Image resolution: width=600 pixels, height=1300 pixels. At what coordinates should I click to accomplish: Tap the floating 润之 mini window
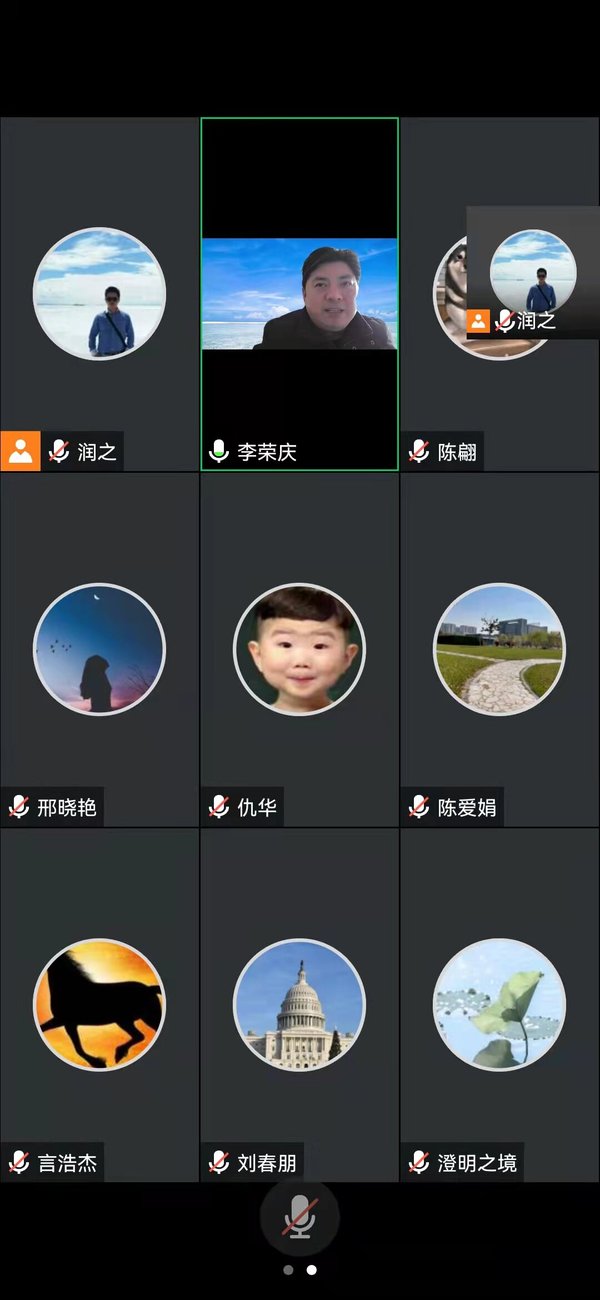tap(533, 272)
